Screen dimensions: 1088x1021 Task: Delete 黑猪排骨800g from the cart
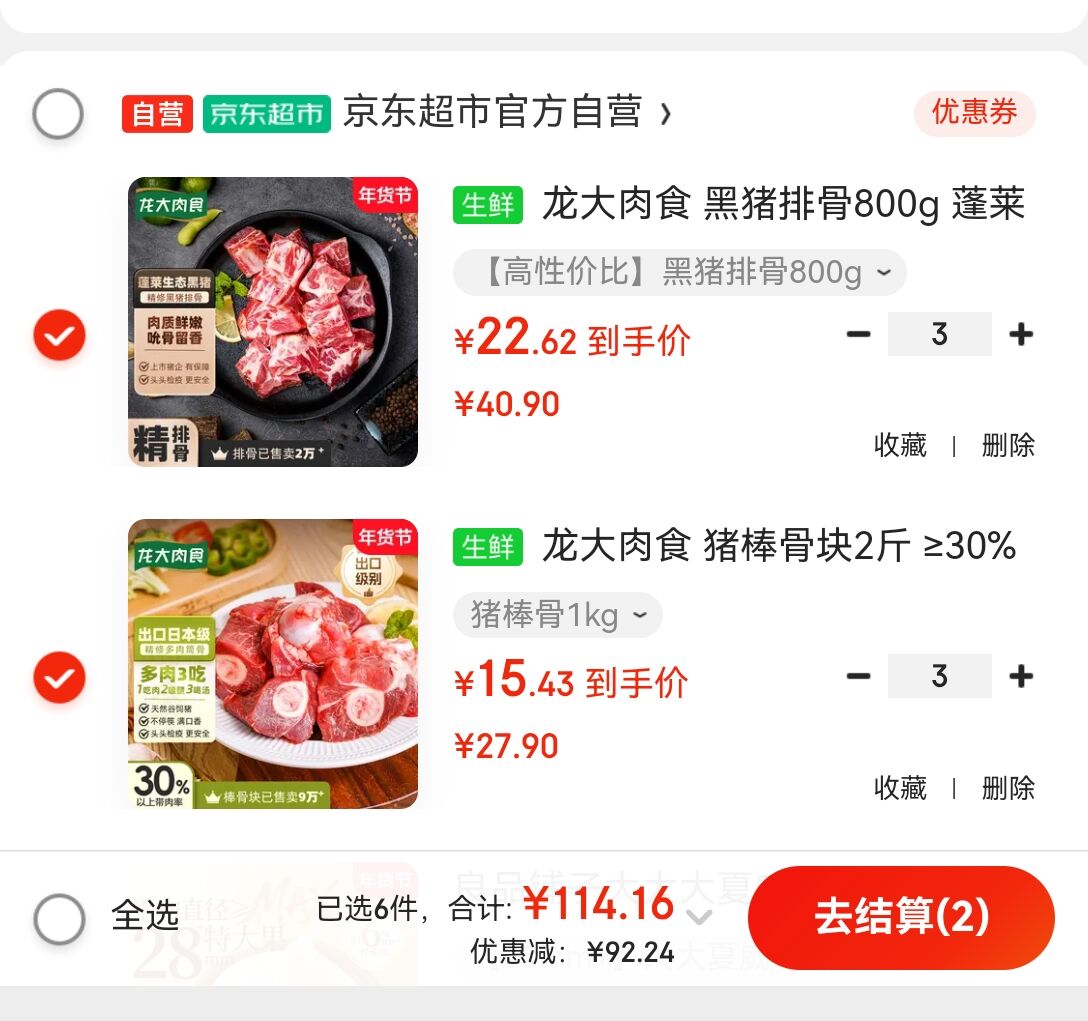(1008, 445)
